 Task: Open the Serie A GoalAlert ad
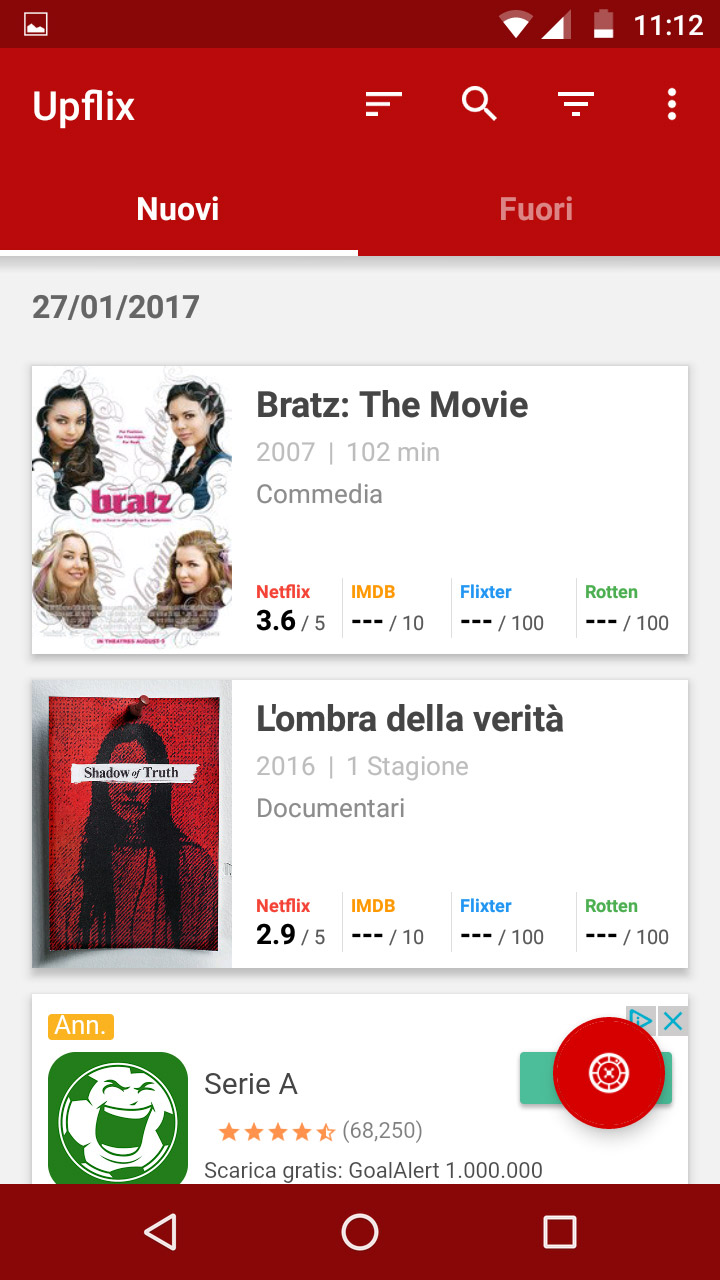click(x=300, y=1110)
